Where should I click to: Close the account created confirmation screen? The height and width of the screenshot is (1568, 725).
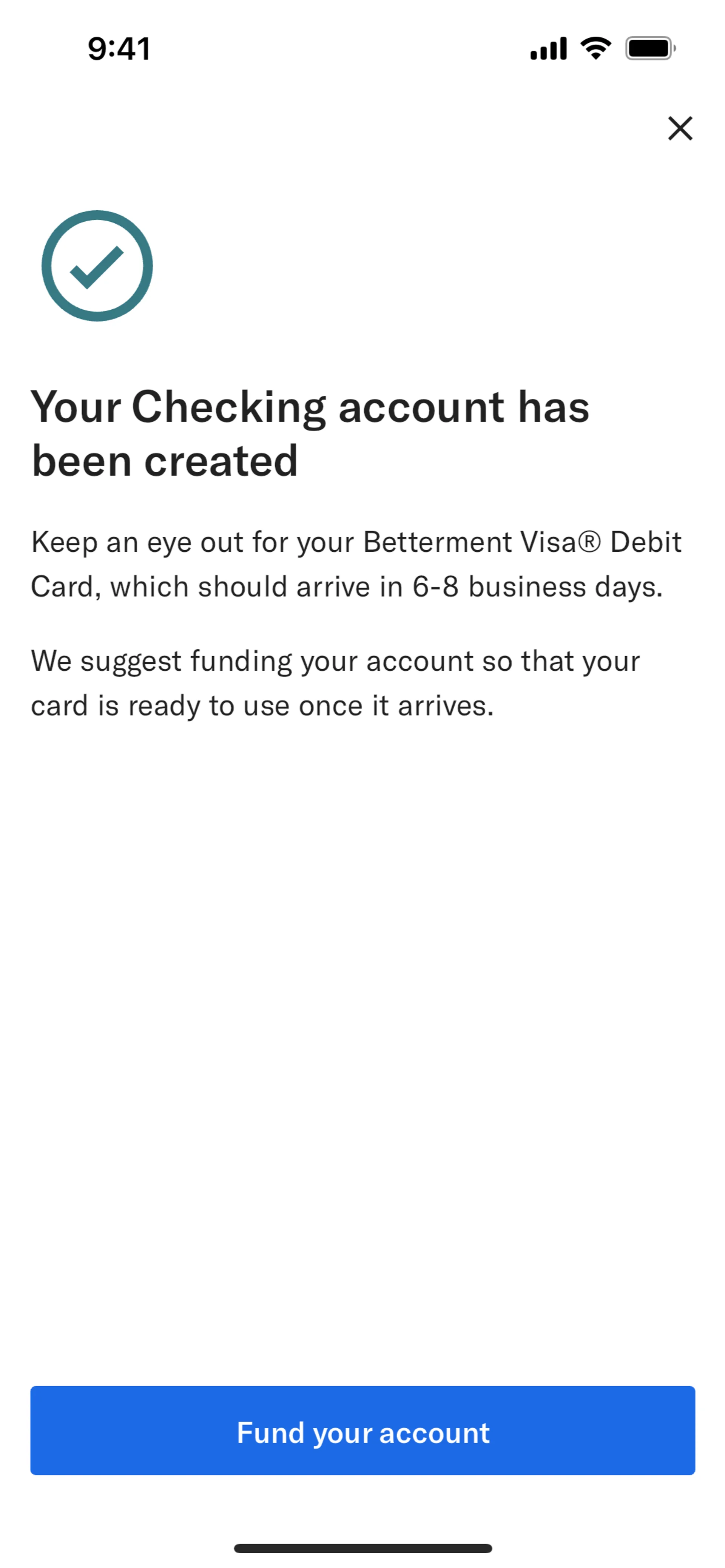[679, 128]
